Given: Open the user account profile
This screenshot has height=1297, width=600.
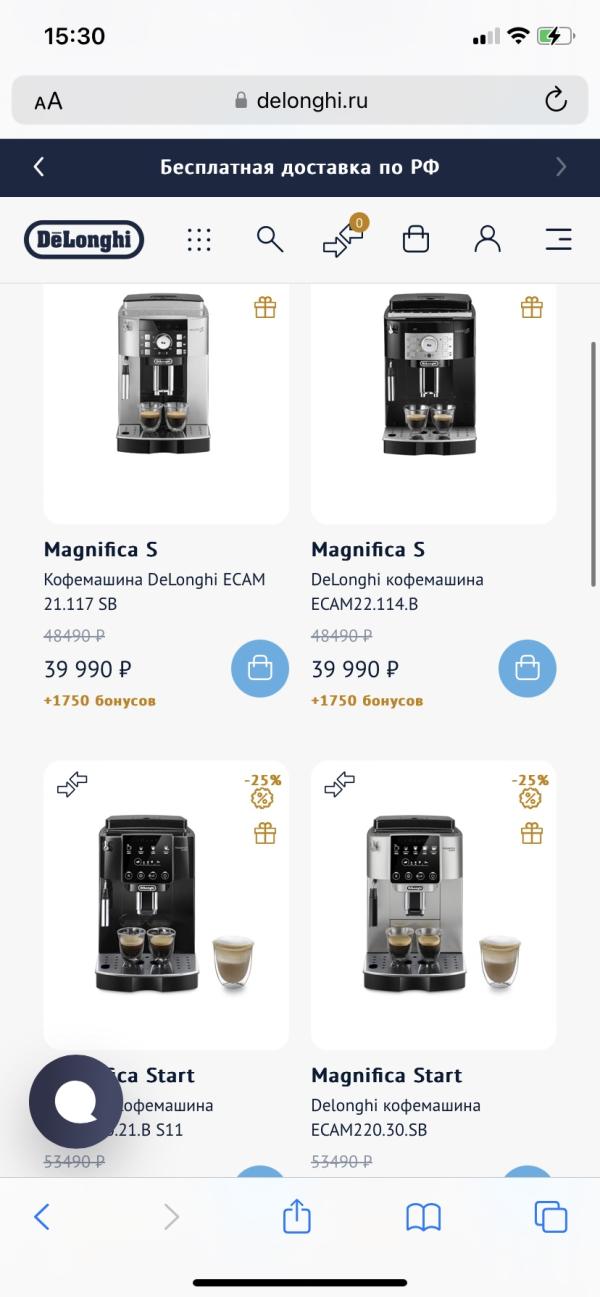Looking at the screenshot, I should click(487, 239).
